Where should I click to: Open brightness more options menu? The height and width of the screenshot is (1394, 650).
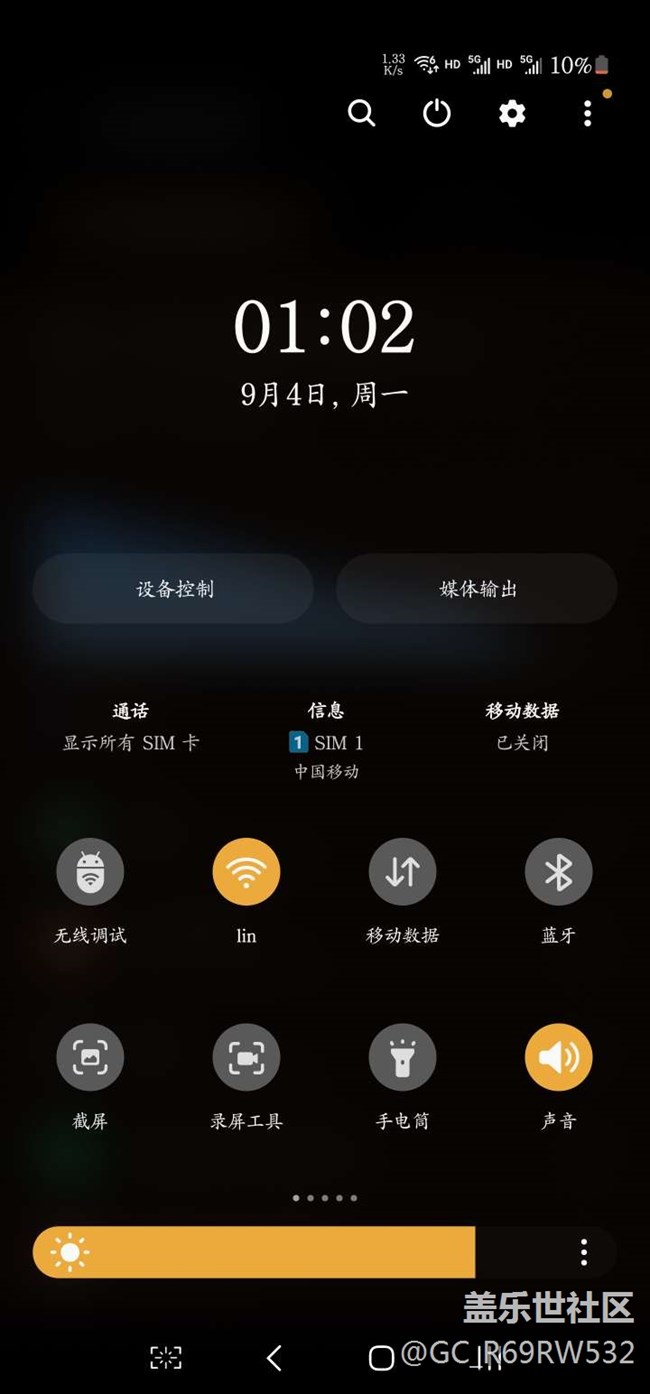[584, 1252]
